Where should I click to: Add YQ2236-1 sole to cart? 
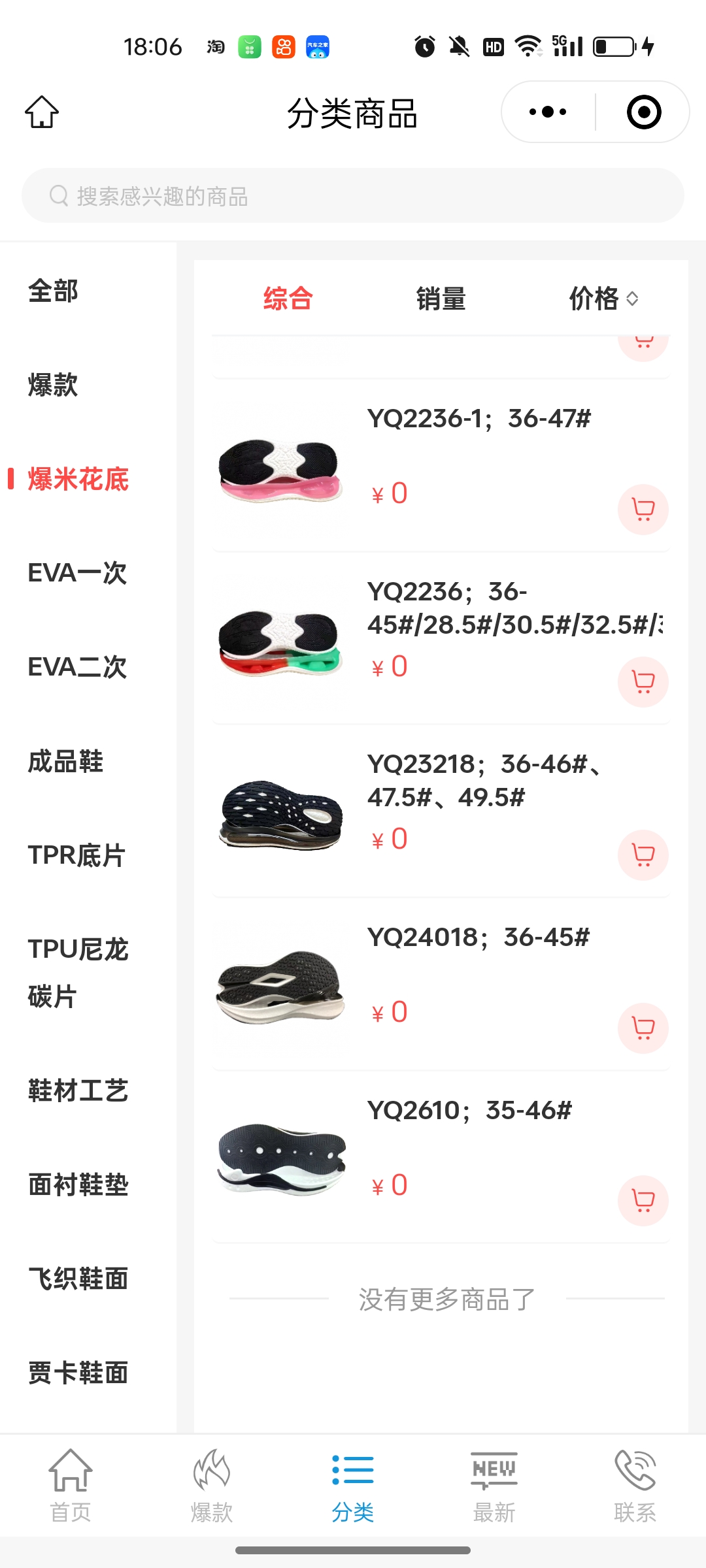tap(643, 509)
